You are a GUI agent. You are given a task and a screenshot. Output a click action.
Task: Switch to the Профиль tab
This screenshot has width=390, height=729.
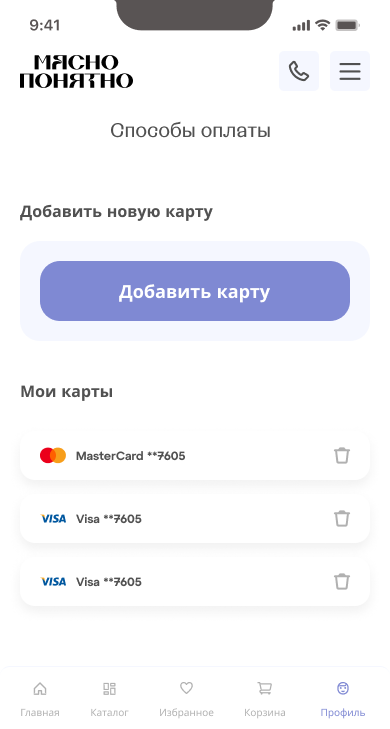point(343,698)
